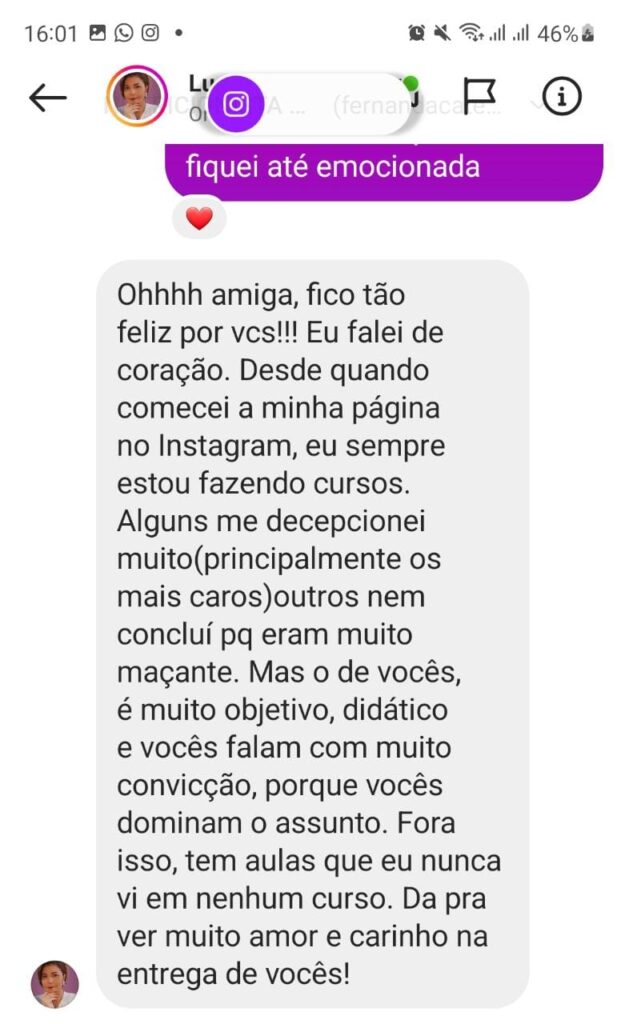This screenshot has width=617, height=1024.
Task: View the heart reaction on sent message
Action: click(200, 219)
